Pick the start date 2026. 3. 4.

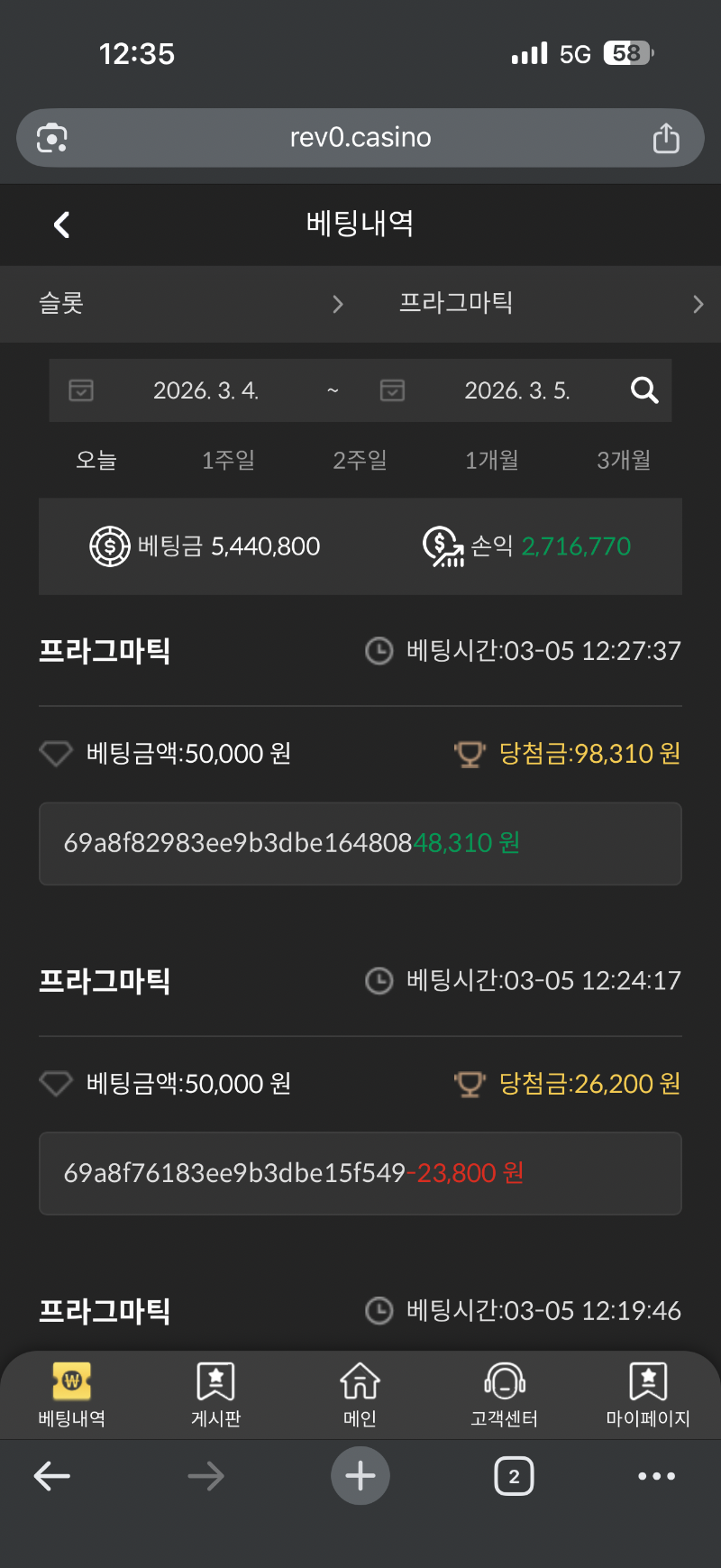(x=205, y=390)
